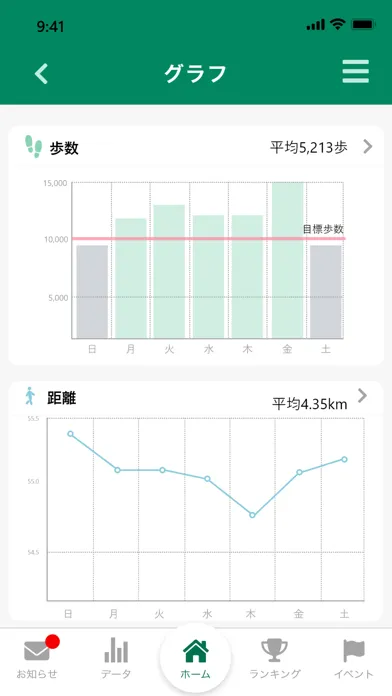Viewport: 392px width, 696px height.
Task: Switch to the お知らせ tab
Action: (x=39, y=657)
